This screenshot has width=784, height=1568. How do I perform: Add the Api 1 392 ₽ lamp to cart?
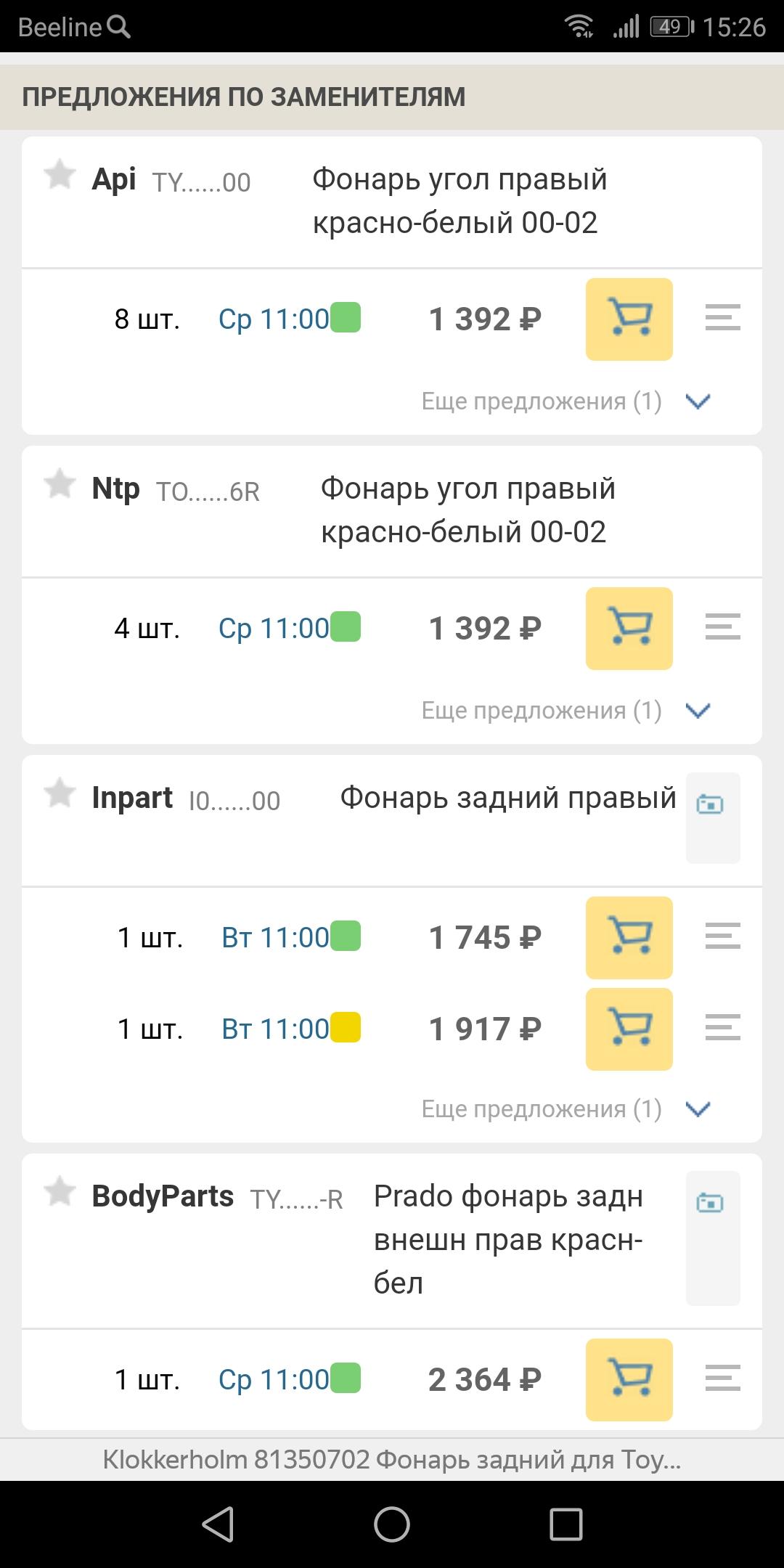(x=629, y=319)
